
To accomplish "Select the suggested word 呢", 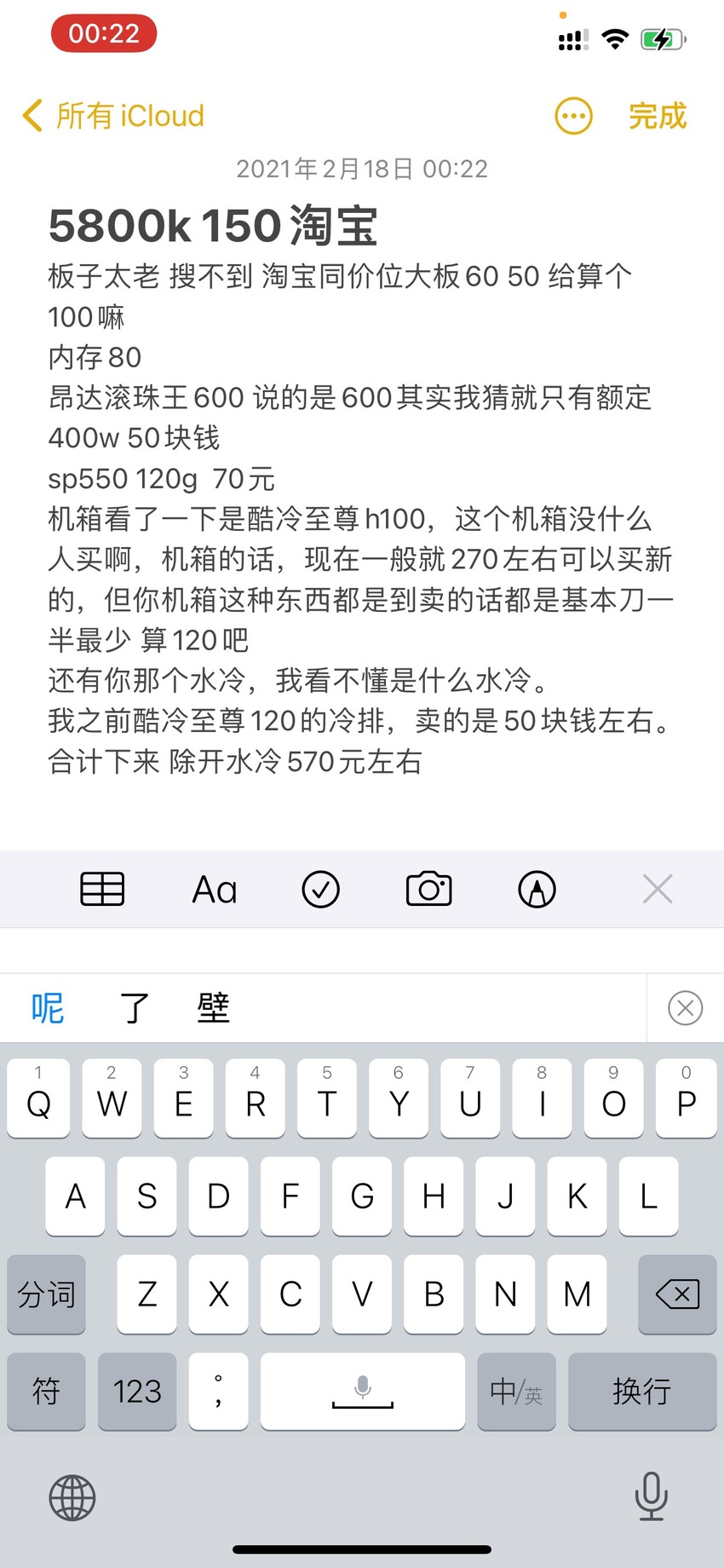I will (x=48, y=1008).
